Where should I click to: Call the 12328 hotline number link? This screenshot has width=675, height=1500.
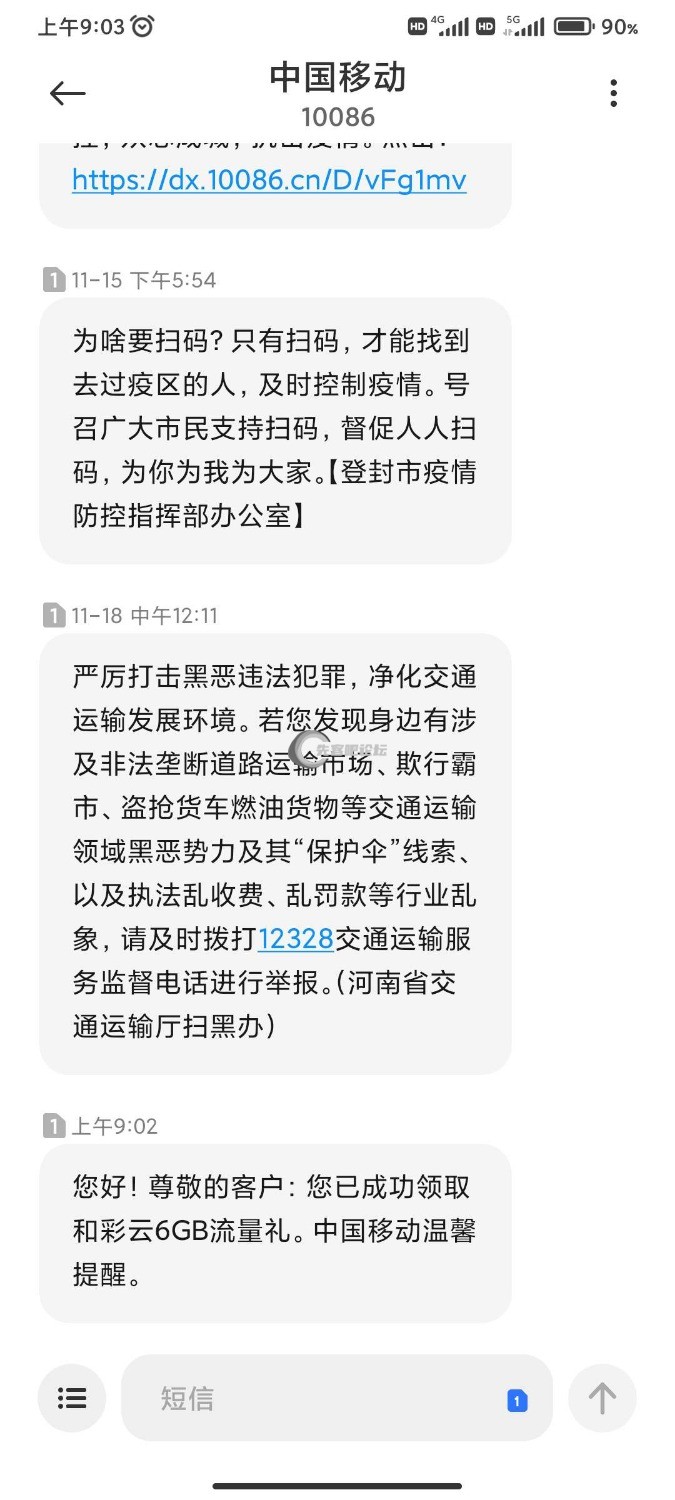point(295,939)
